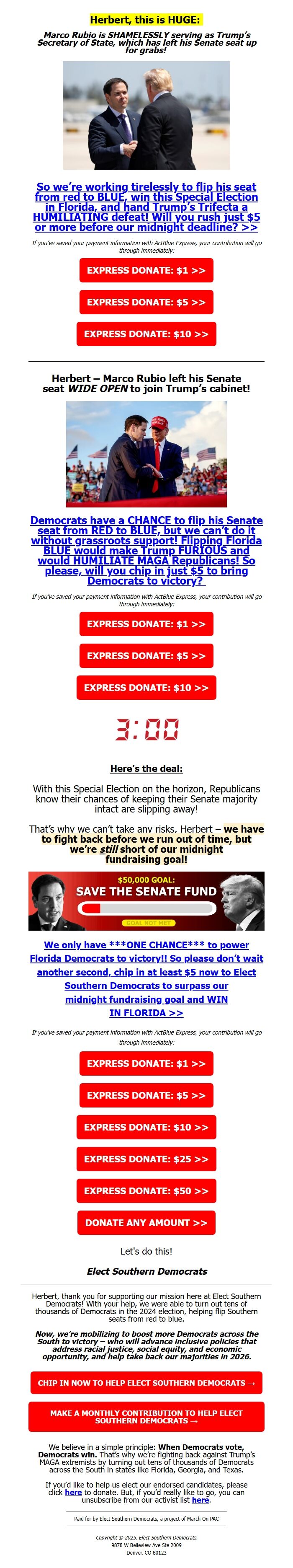Open the 'Democrats have a CHANCE' underlined link

coord(146,550)
